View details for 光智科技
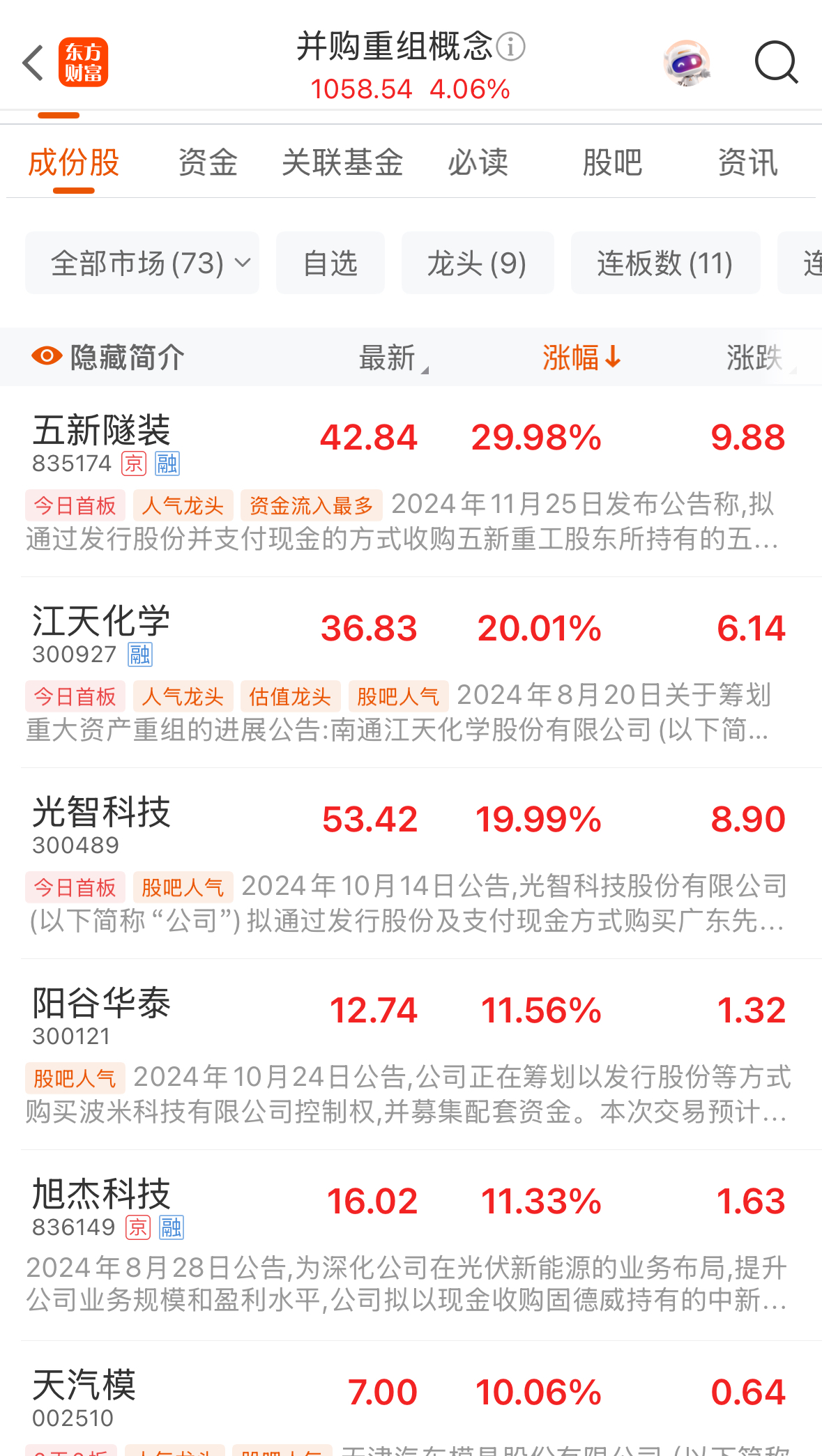 tap(102, 813)
